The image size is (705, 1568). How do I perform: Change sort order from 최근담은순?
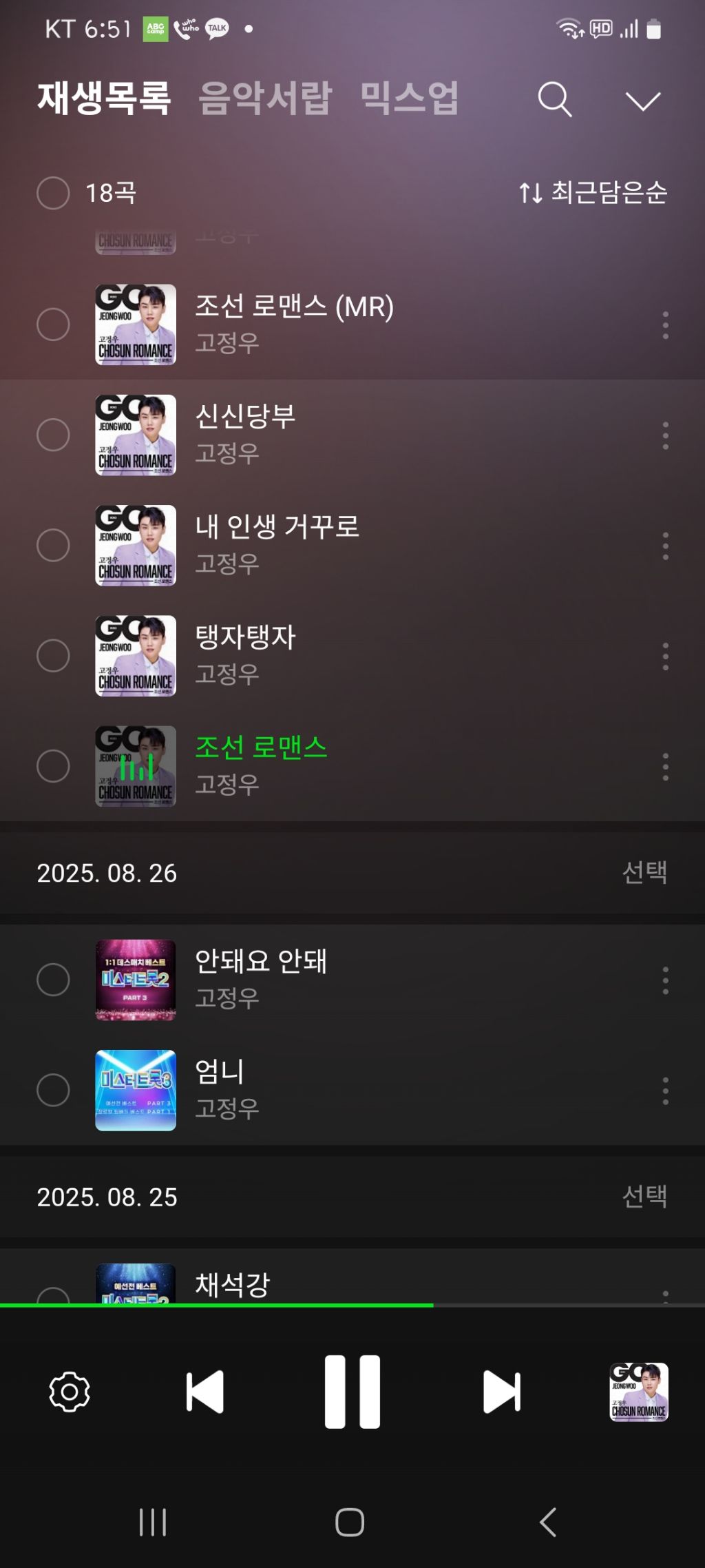coord(593,192)
